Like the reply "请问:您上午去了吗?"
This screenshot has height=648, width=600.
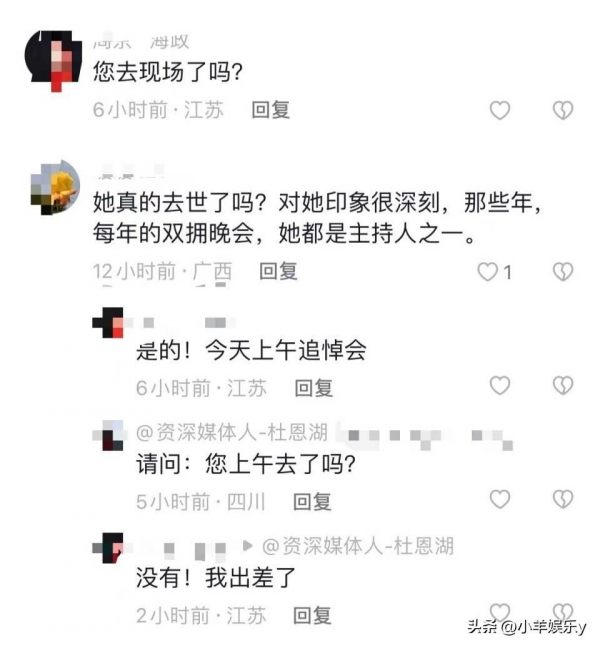499,499
